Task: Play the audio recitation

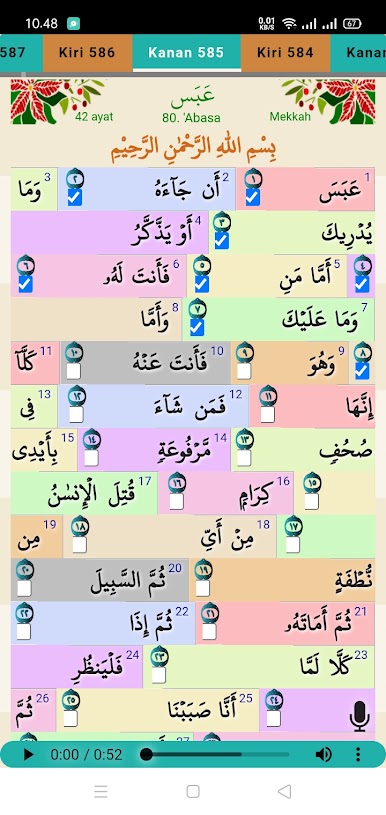Action: pos(29,754)
